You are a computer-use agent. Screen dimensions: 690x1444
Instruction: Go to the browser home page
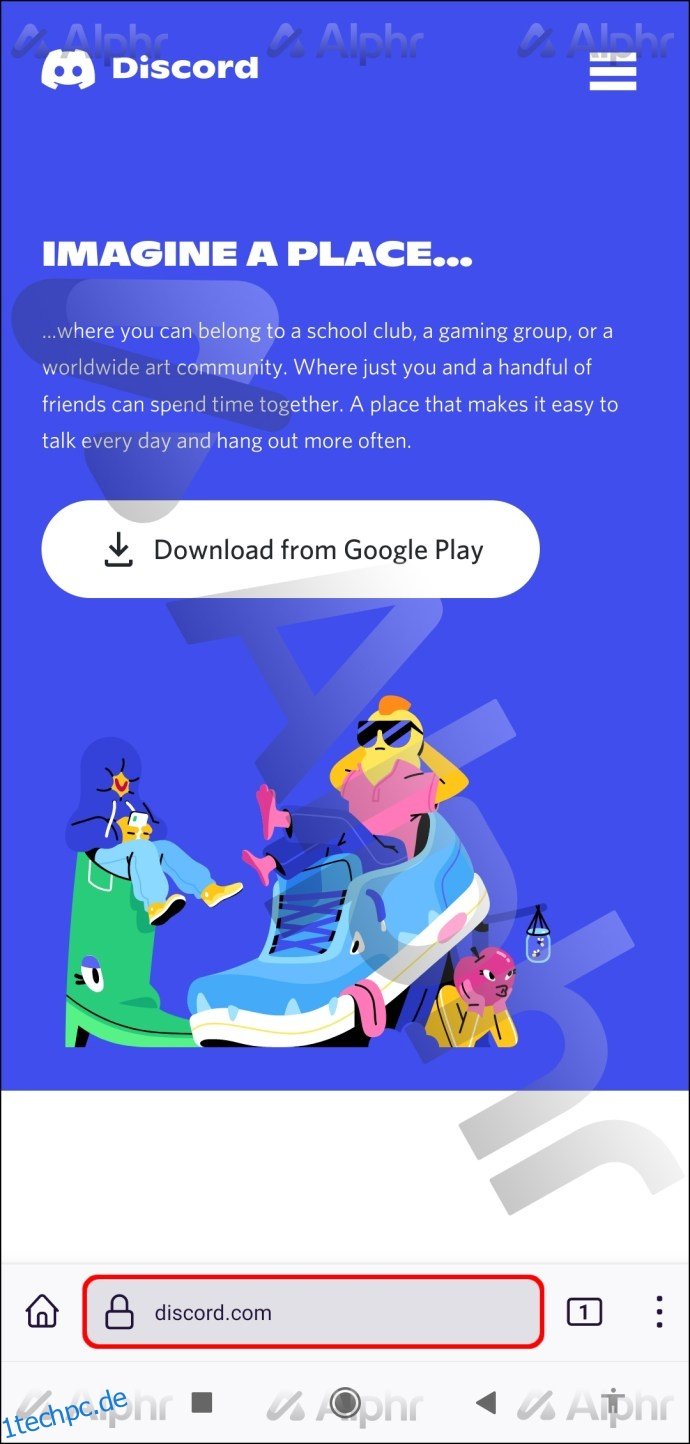pyautogui.click(x=42, y=1311)
